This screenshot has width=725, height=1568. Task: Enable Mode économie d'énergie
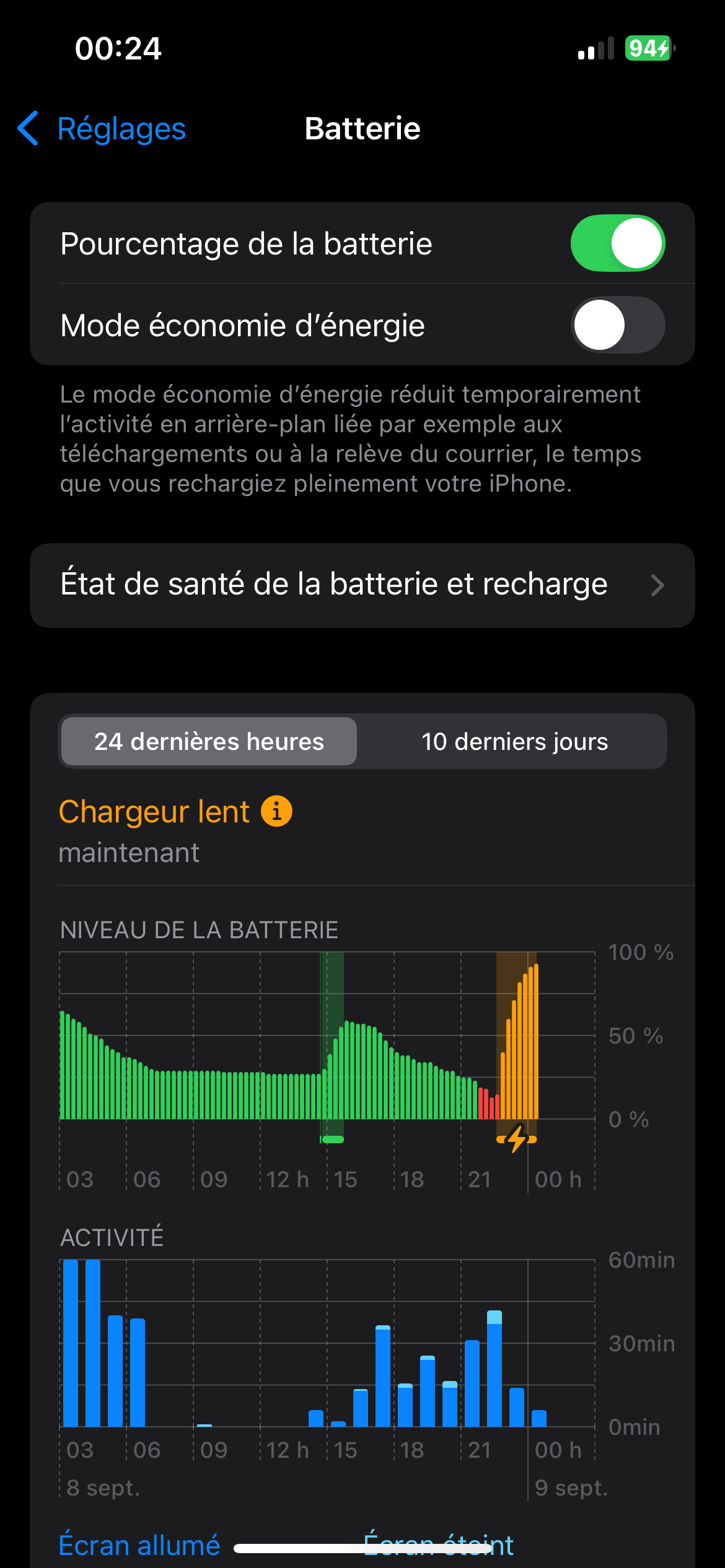[x=617, y=325]
